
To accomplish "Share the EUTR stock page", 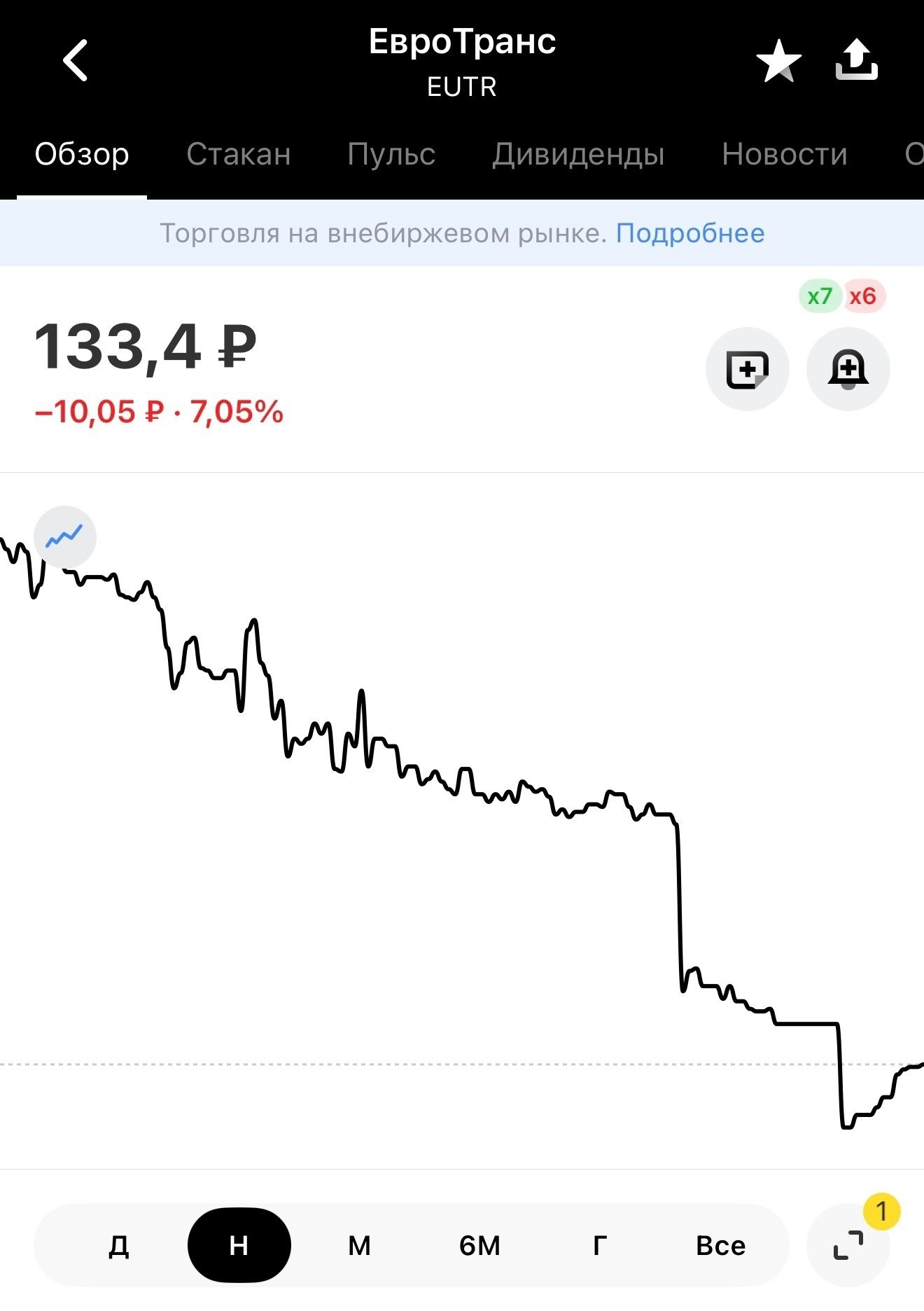I will pyautogui.click(x=856, y=61).
